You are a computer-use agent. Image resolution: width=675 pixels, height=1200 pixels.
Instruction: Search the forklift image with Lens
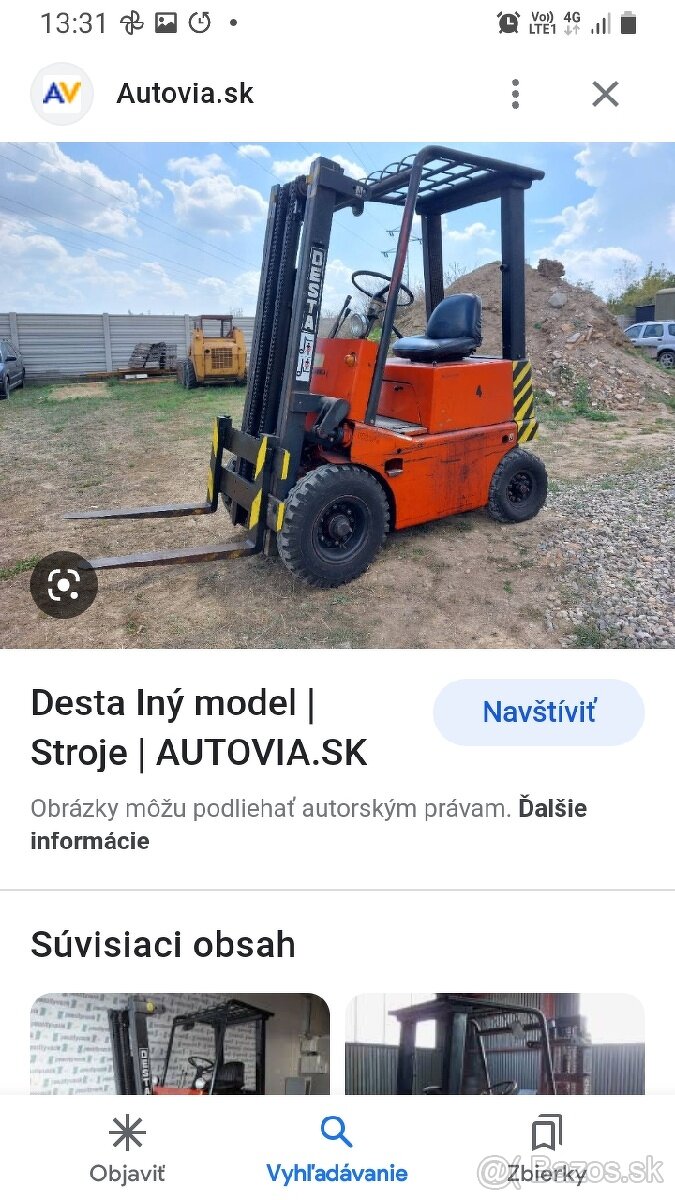(64, 585)
